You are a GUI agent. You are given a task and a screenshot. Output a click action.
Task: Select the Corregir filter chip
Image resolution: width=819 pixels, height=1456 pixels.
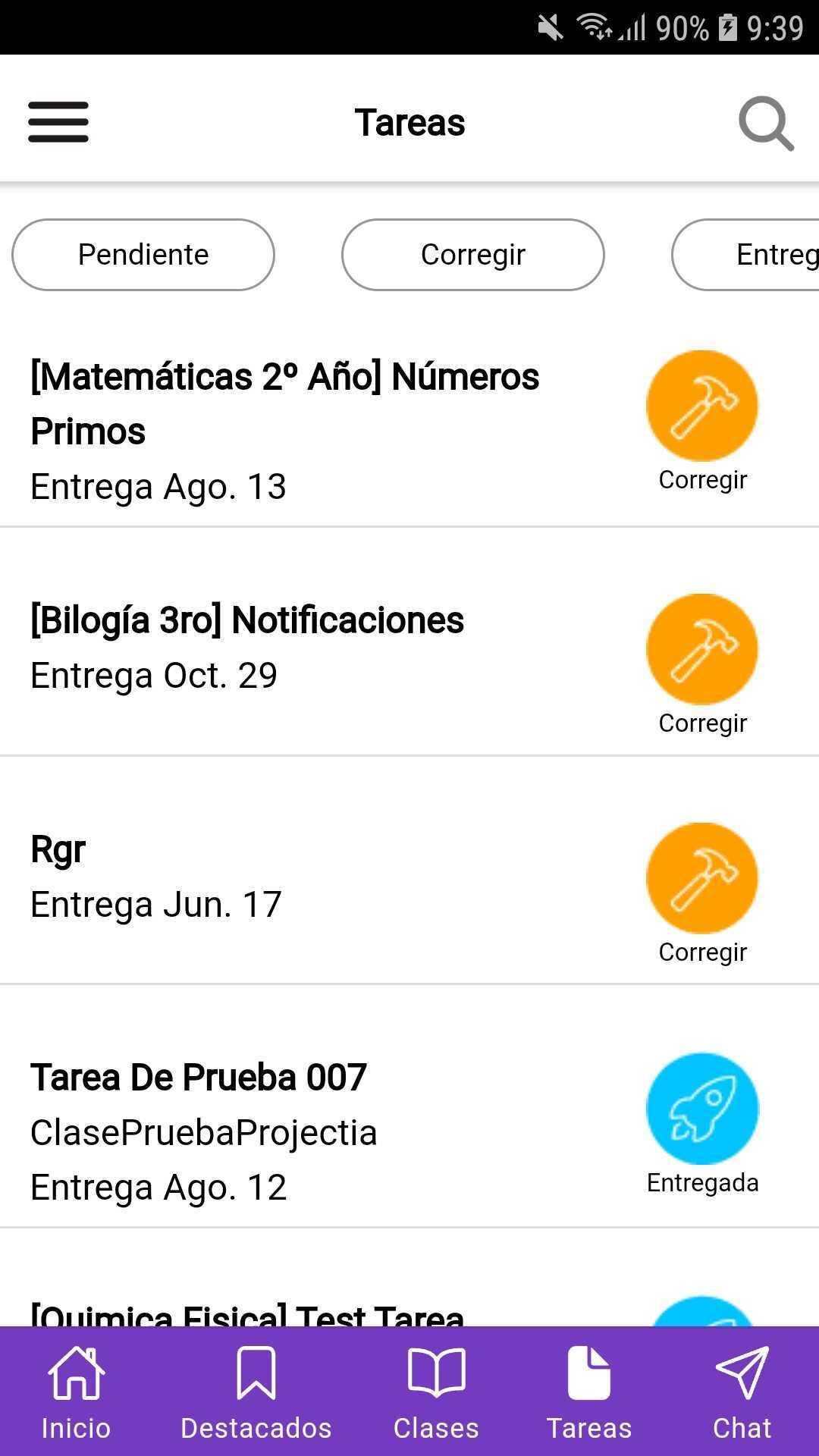pyautogui.click(x=473, y=255)
